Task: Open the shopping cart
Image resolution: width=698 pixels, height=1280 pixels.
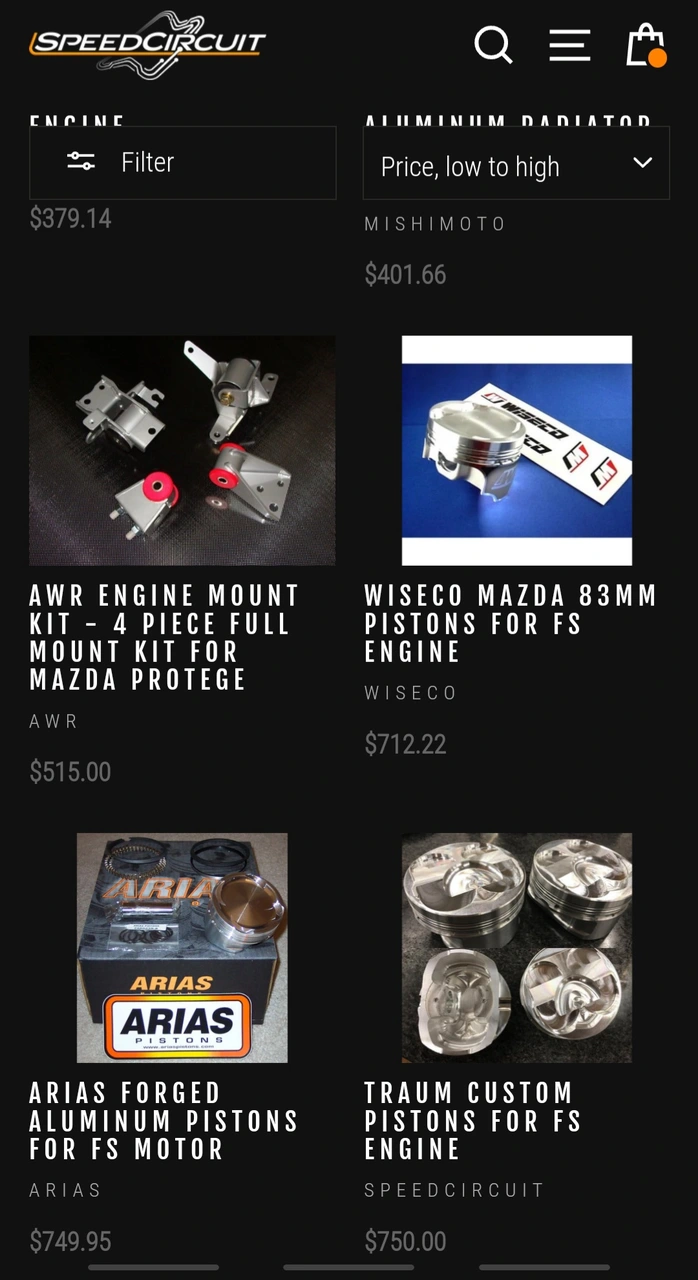Action: tap(645, 45)
